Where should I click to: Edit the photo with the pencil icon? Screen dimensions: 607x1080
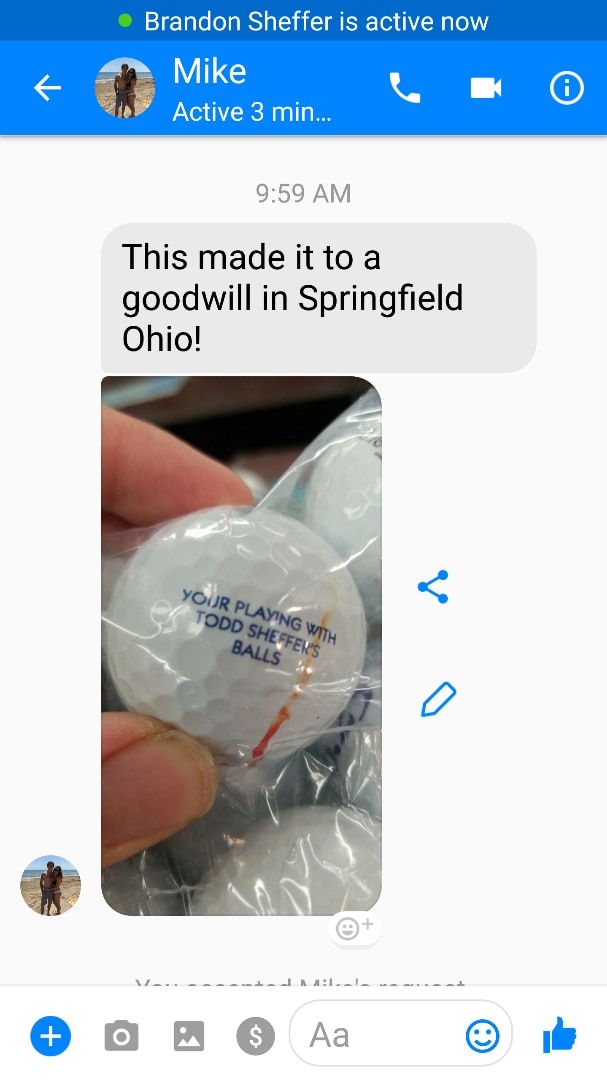(x=438, y=700)
